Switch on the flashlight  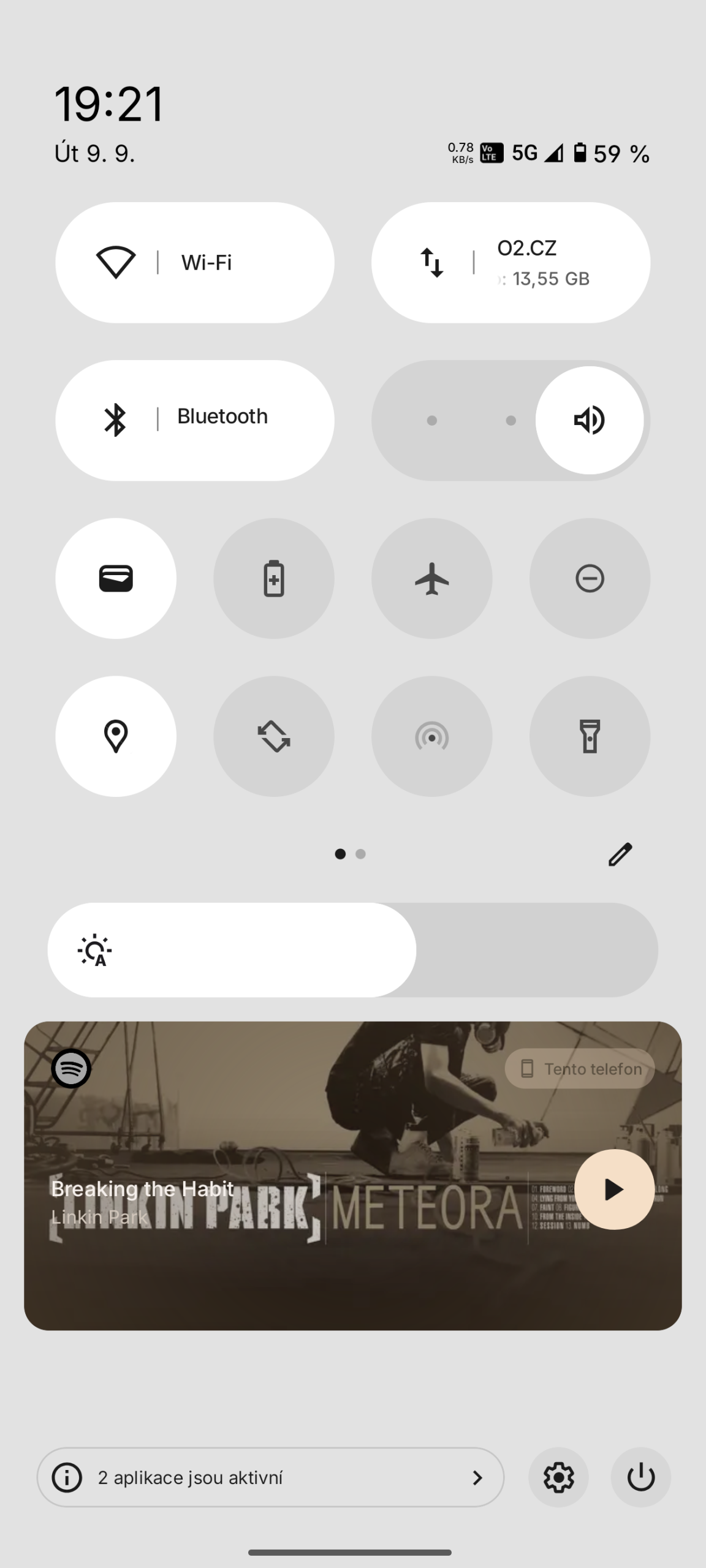(590, 736)
